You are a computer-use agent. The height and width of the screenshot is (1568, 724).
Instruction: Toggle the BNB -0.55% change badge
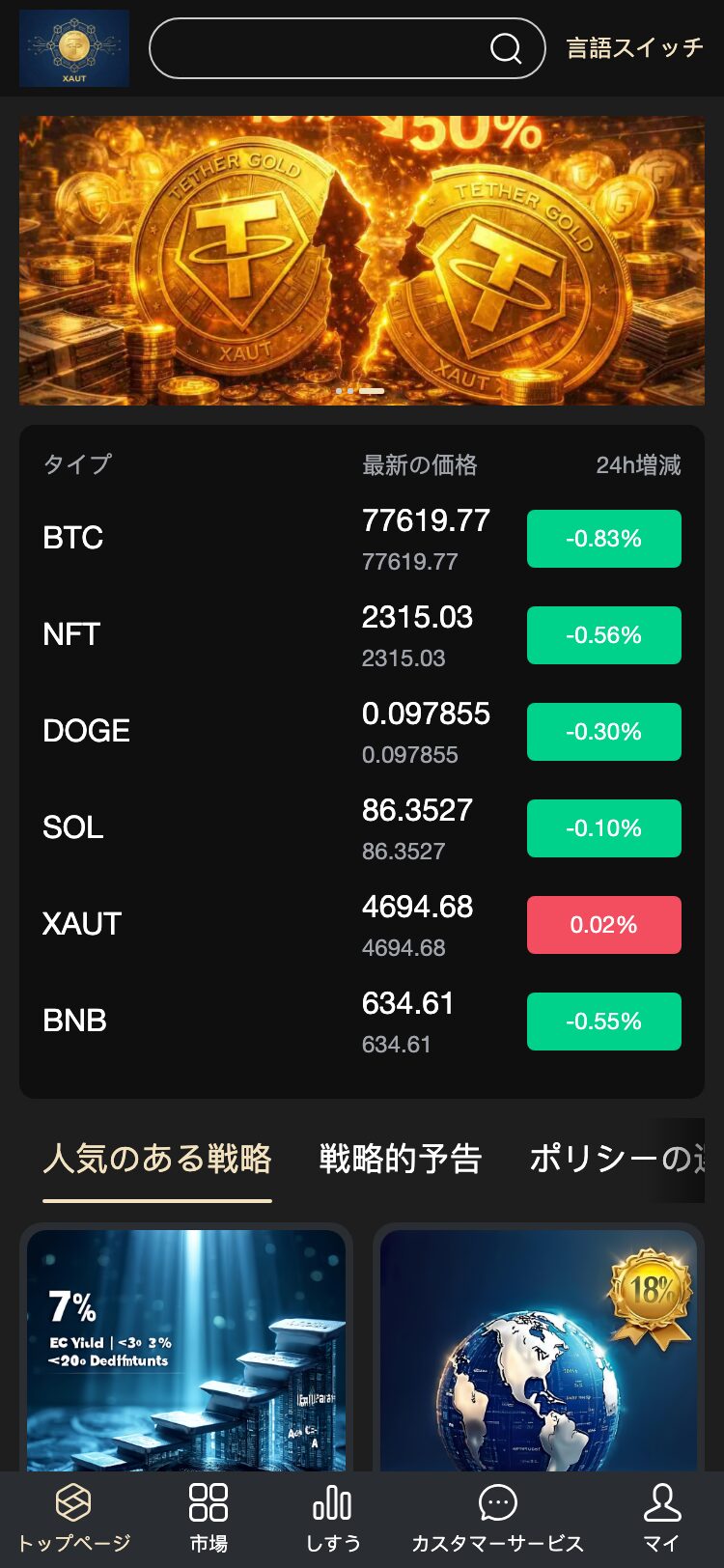(603, 1021)
